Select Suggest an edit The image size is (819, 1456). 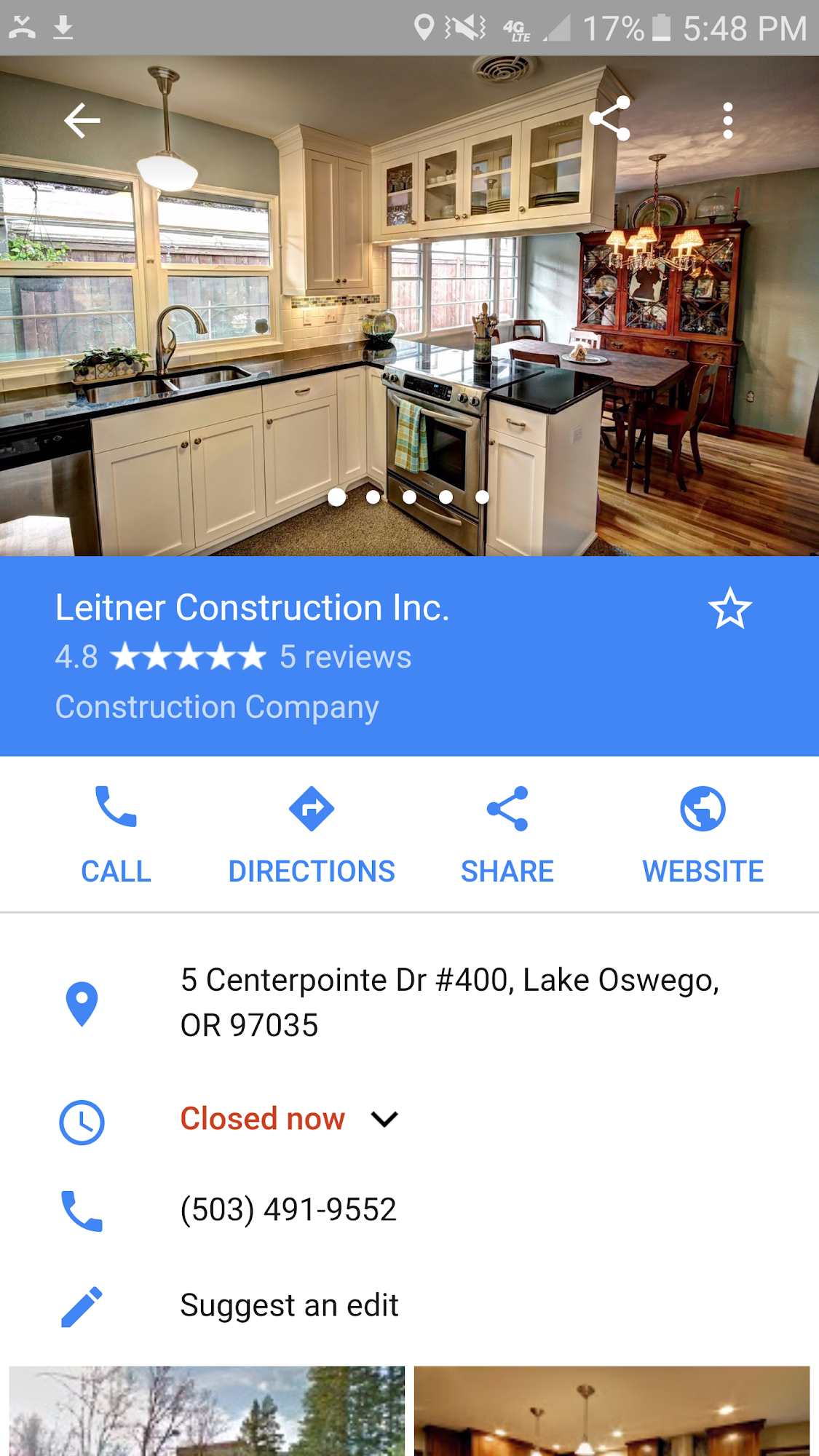click(x=289, y=1305)
